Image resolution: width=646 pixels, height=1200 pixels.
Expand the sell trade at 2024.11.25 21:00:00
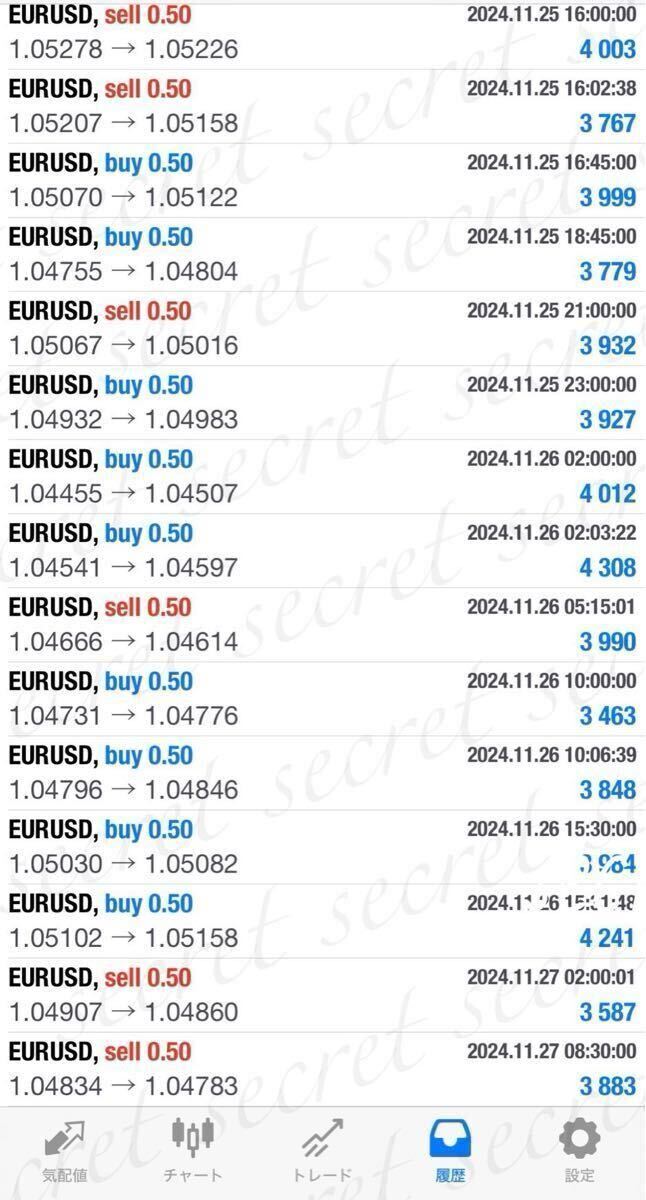click(323, 329)
